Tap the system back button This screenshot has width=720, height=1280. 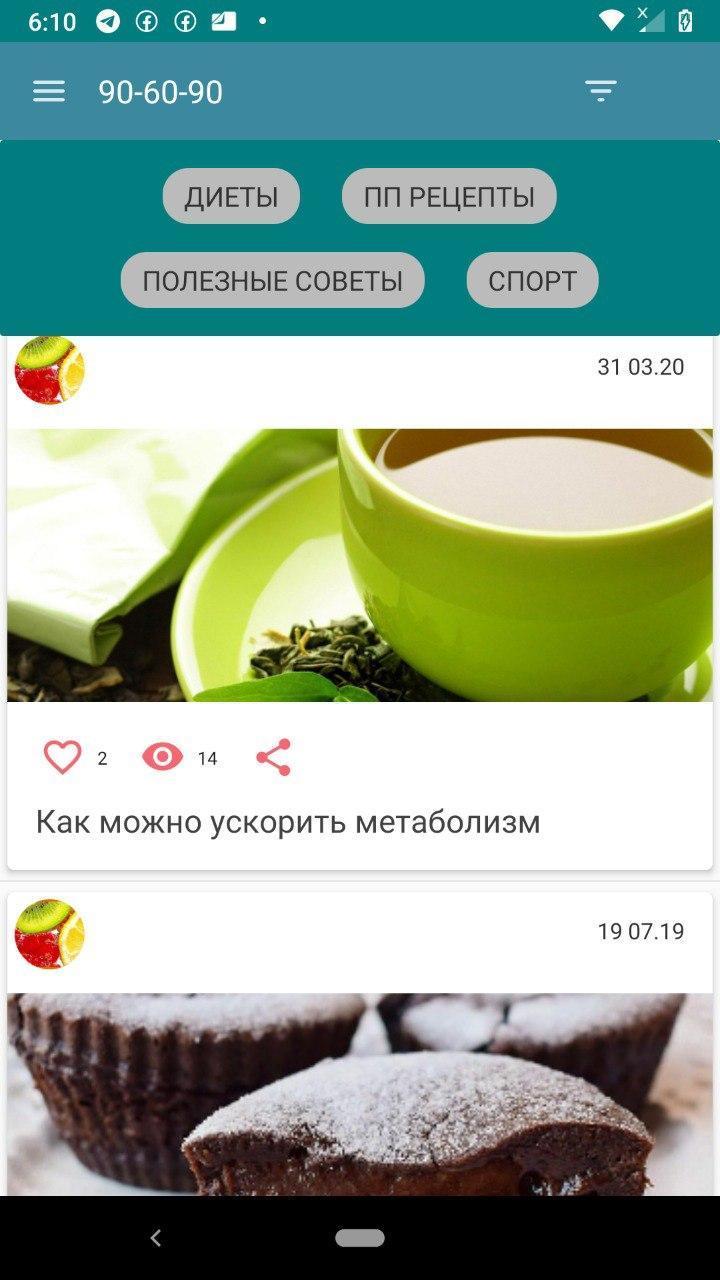tap(155, 1238)
